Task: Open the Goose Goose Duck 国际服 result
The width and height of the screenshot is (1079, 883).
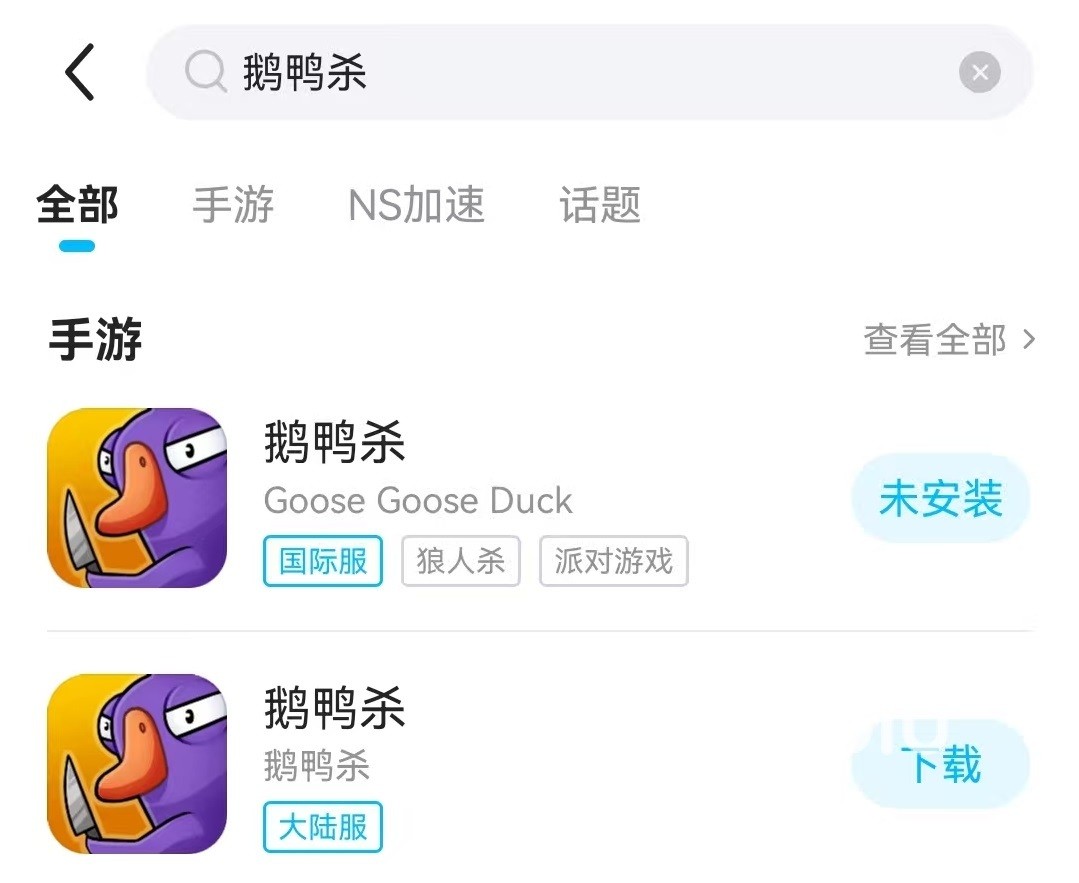Action: [x=418, y=498]
